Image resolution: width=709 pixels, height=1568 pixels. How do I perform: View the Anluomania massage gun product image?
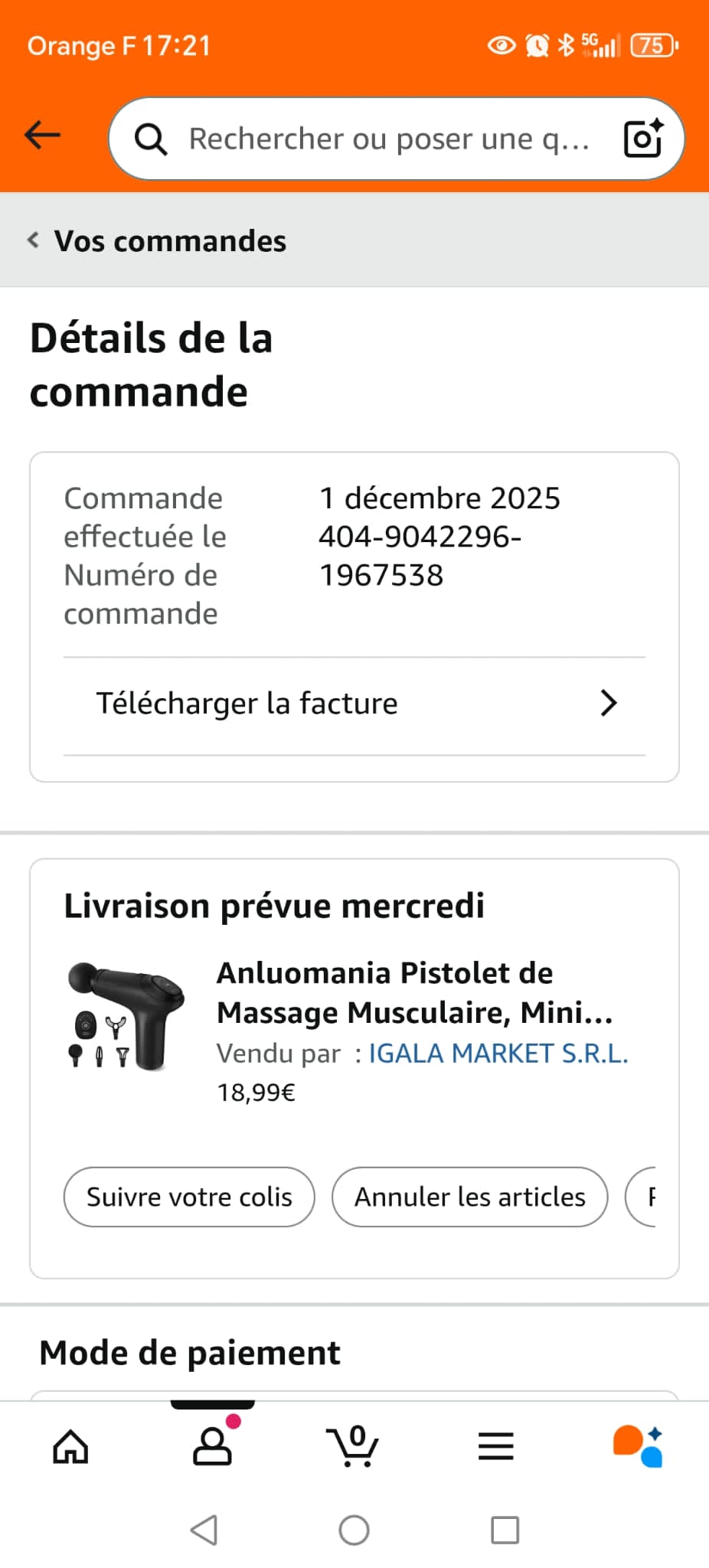(126, 1016)
